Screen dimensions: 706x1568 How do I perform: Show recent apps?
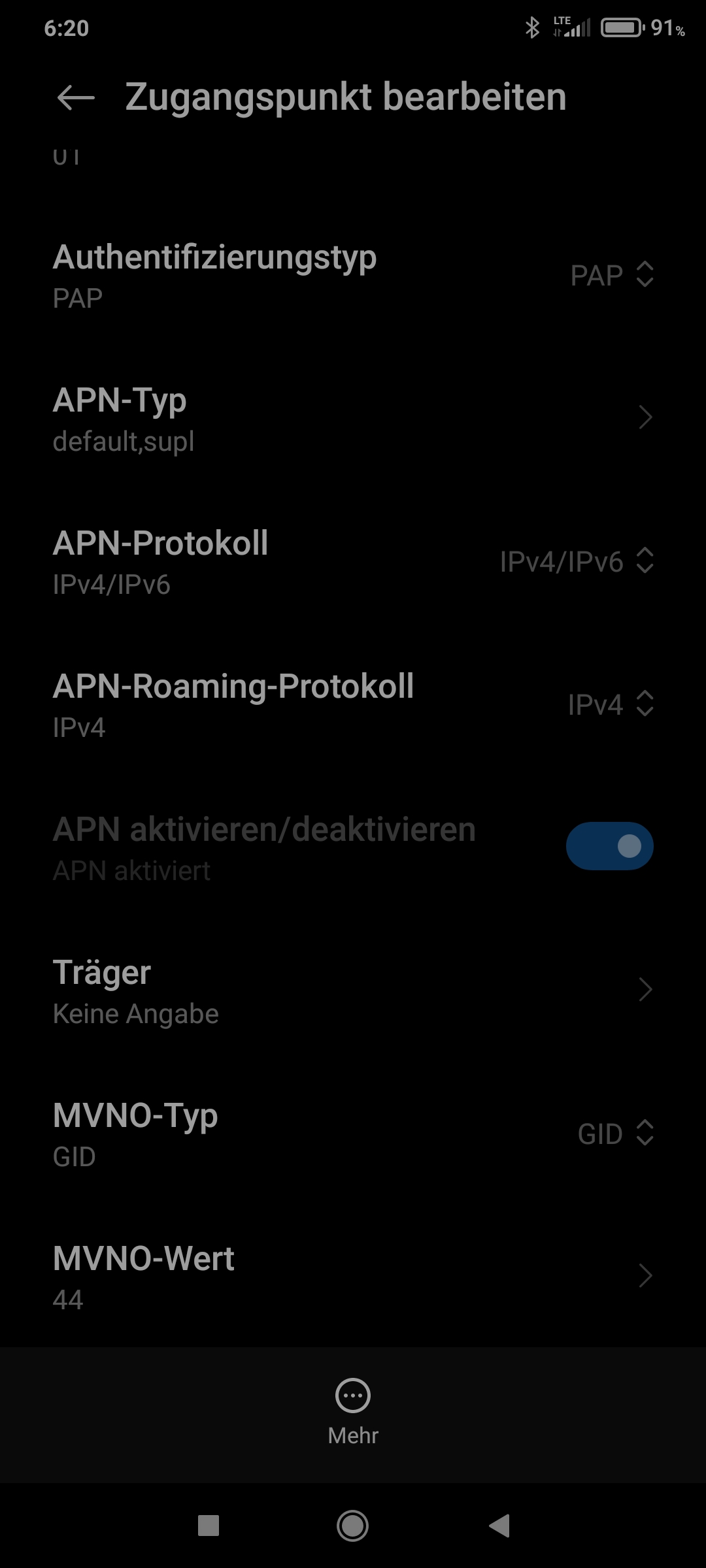point(209,1526)
